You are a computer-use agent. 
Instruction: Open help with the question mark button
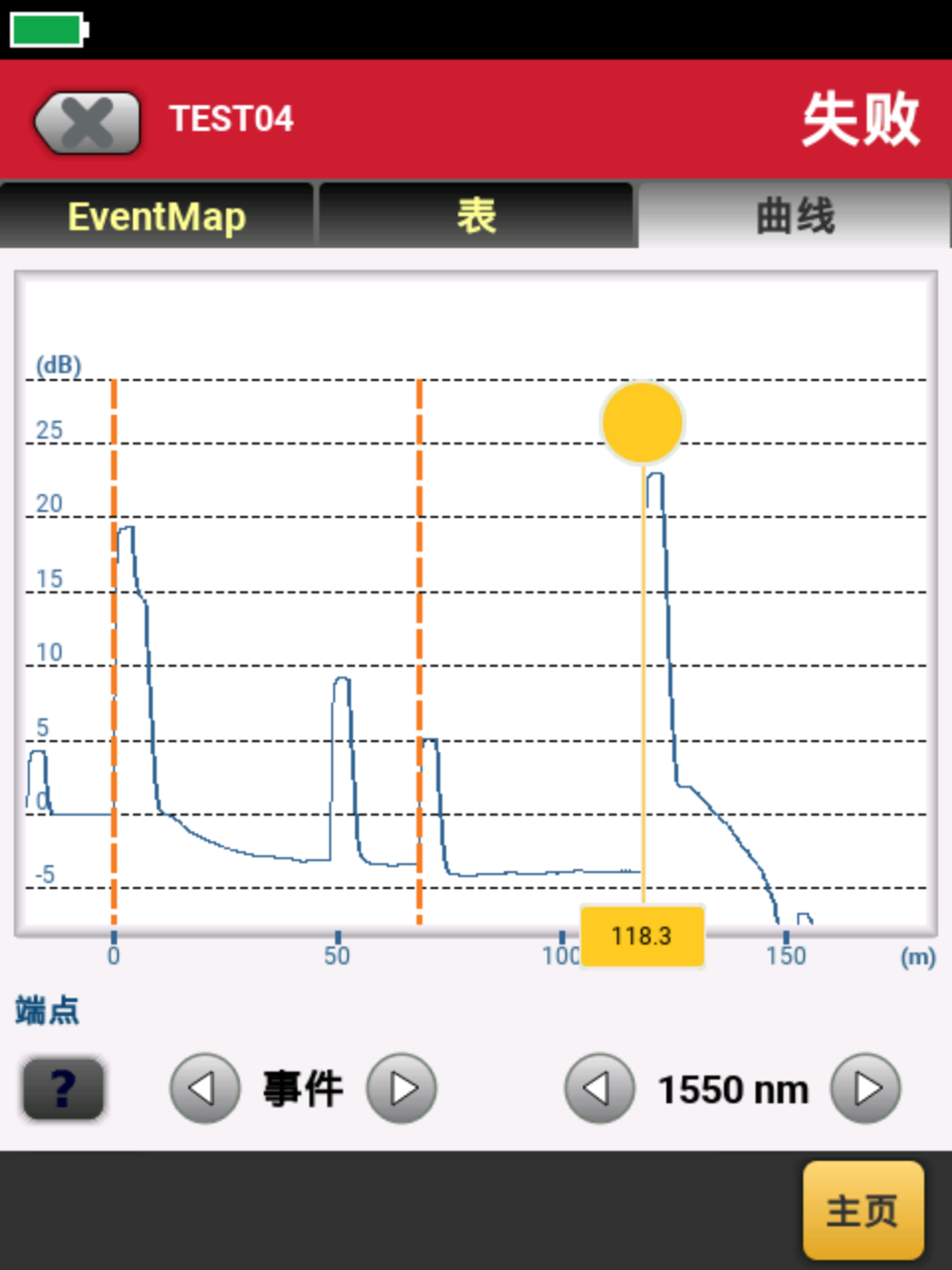[x=63, y=1088]
